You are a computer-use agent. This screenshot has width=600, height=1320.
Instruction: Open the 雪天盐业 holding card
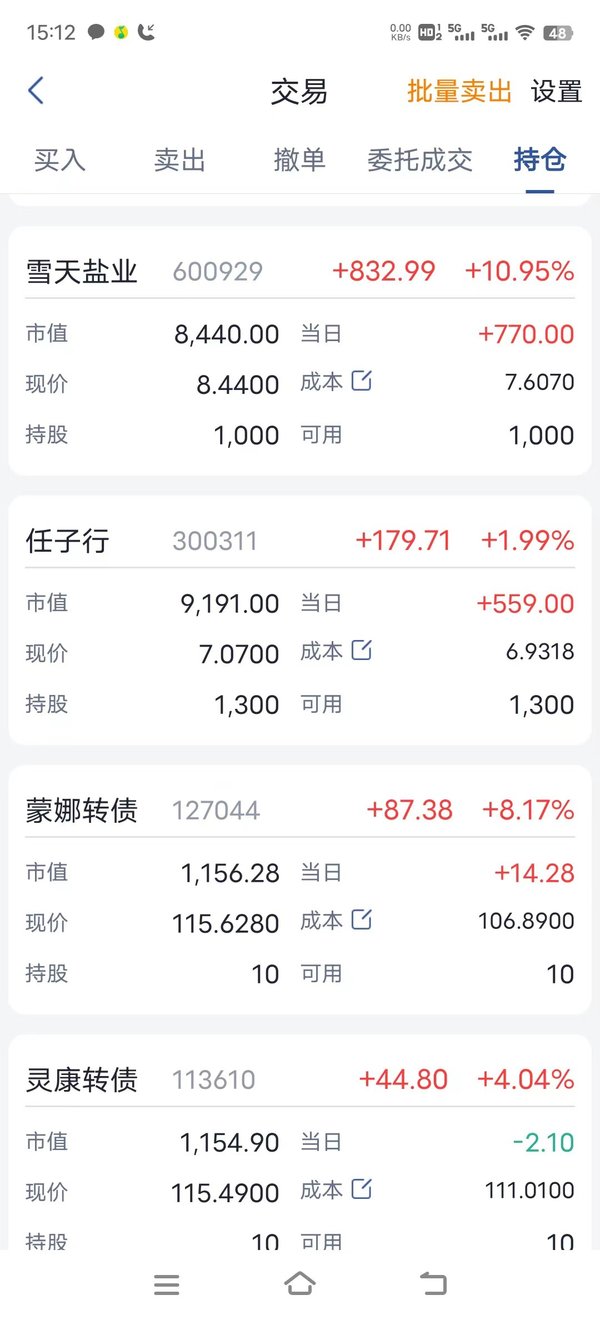click(300, 351)
